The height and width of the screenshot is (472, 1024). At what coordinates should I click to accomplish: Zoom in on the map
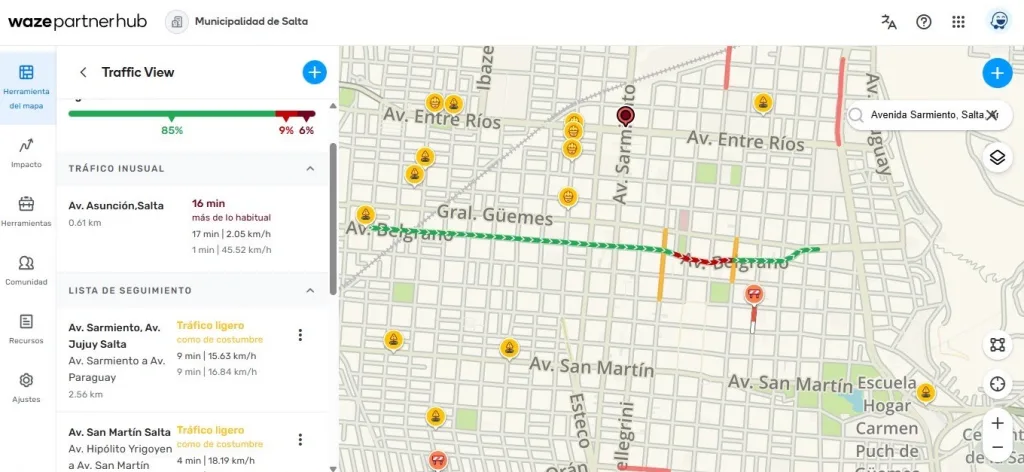coord(997,423)
